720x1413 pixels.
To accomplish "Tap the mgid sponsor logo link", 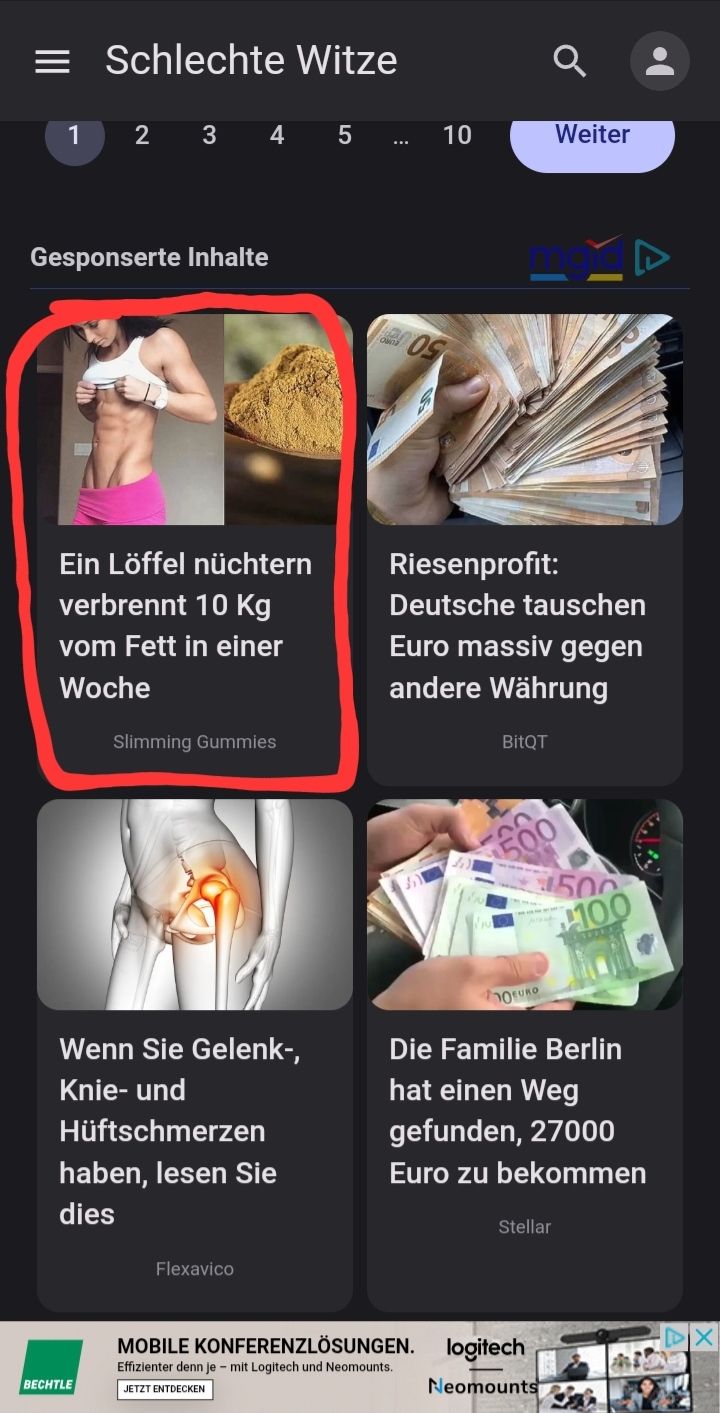I will tap(599, 258).
